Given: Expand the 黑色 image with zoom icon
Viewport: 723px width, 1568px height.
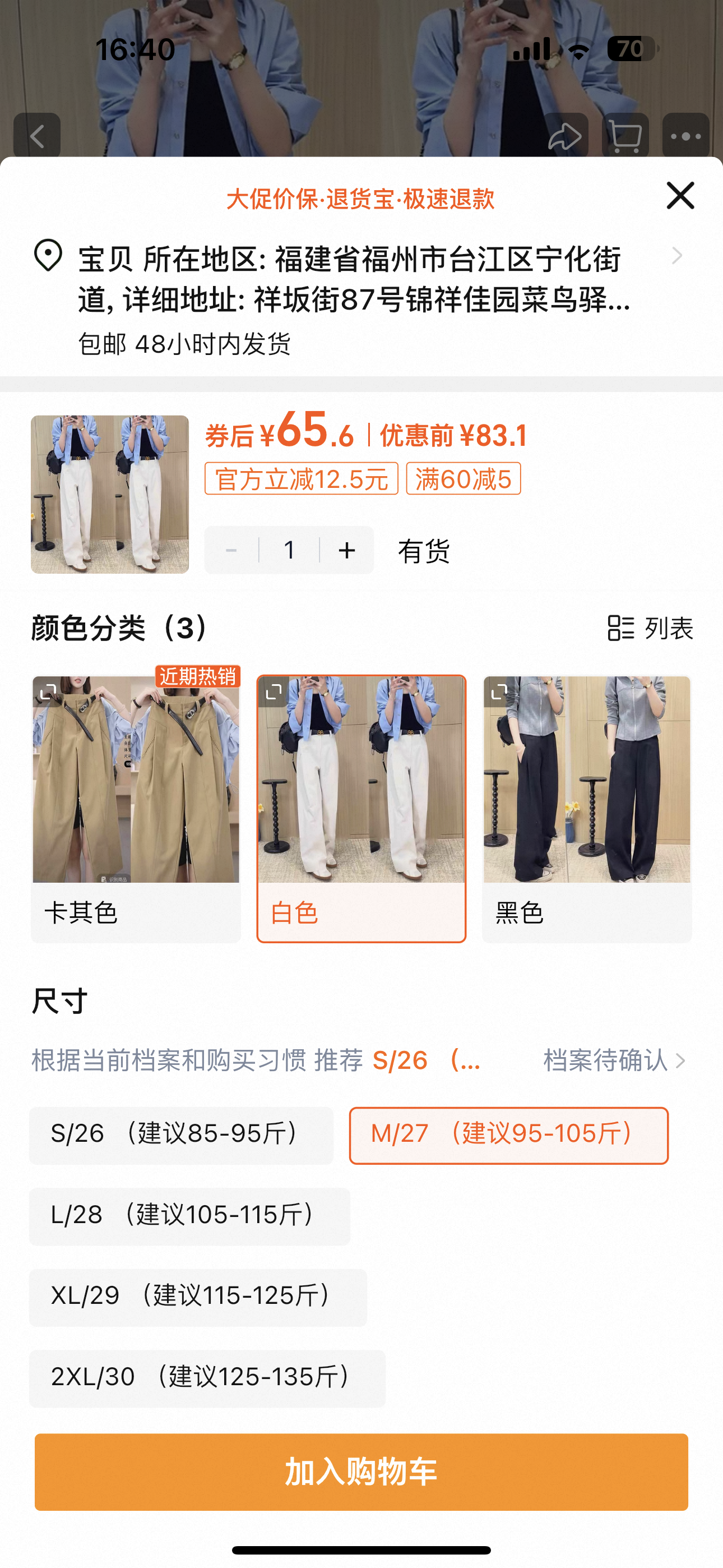Looking at the screenshot, I should 499,691.
